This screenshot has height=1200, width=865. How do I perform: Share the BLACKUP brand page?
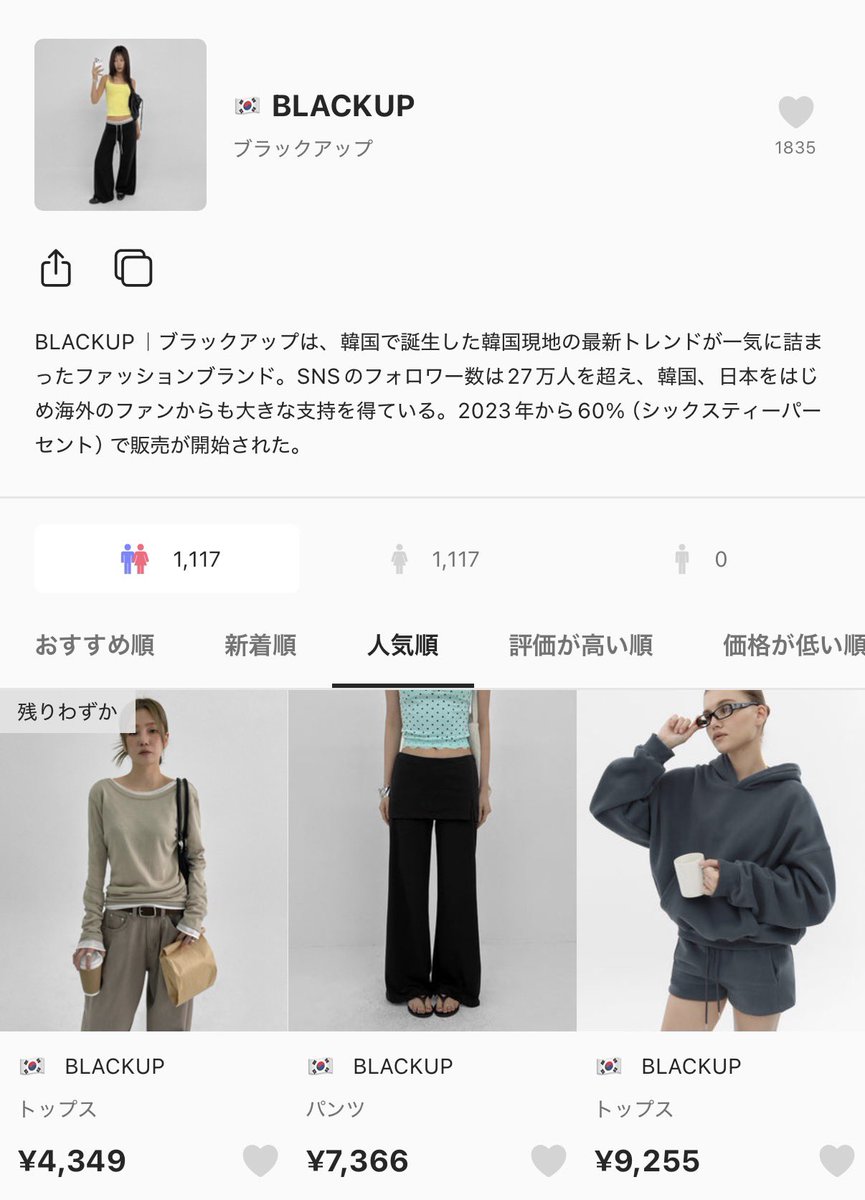coord(56,268)
